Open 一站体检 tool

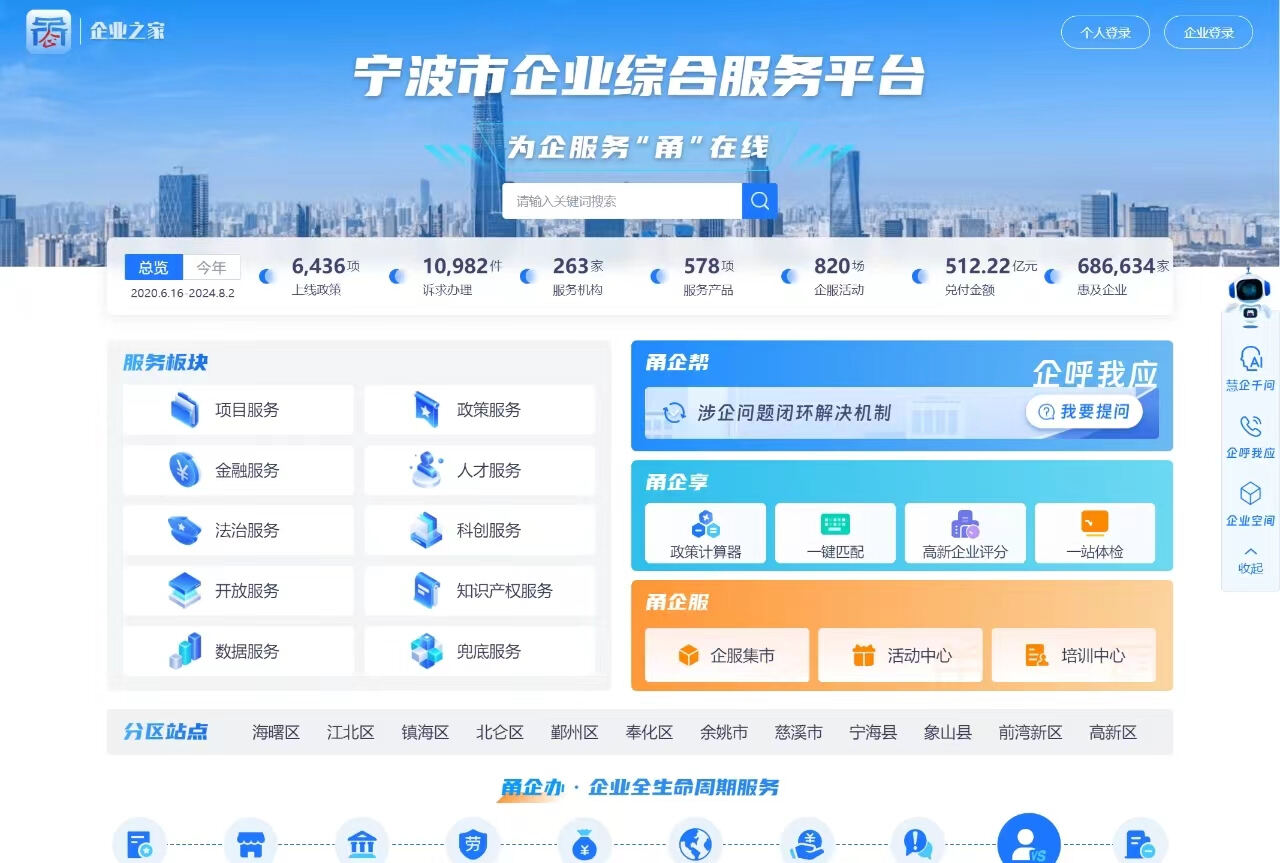pos(1094,534)
